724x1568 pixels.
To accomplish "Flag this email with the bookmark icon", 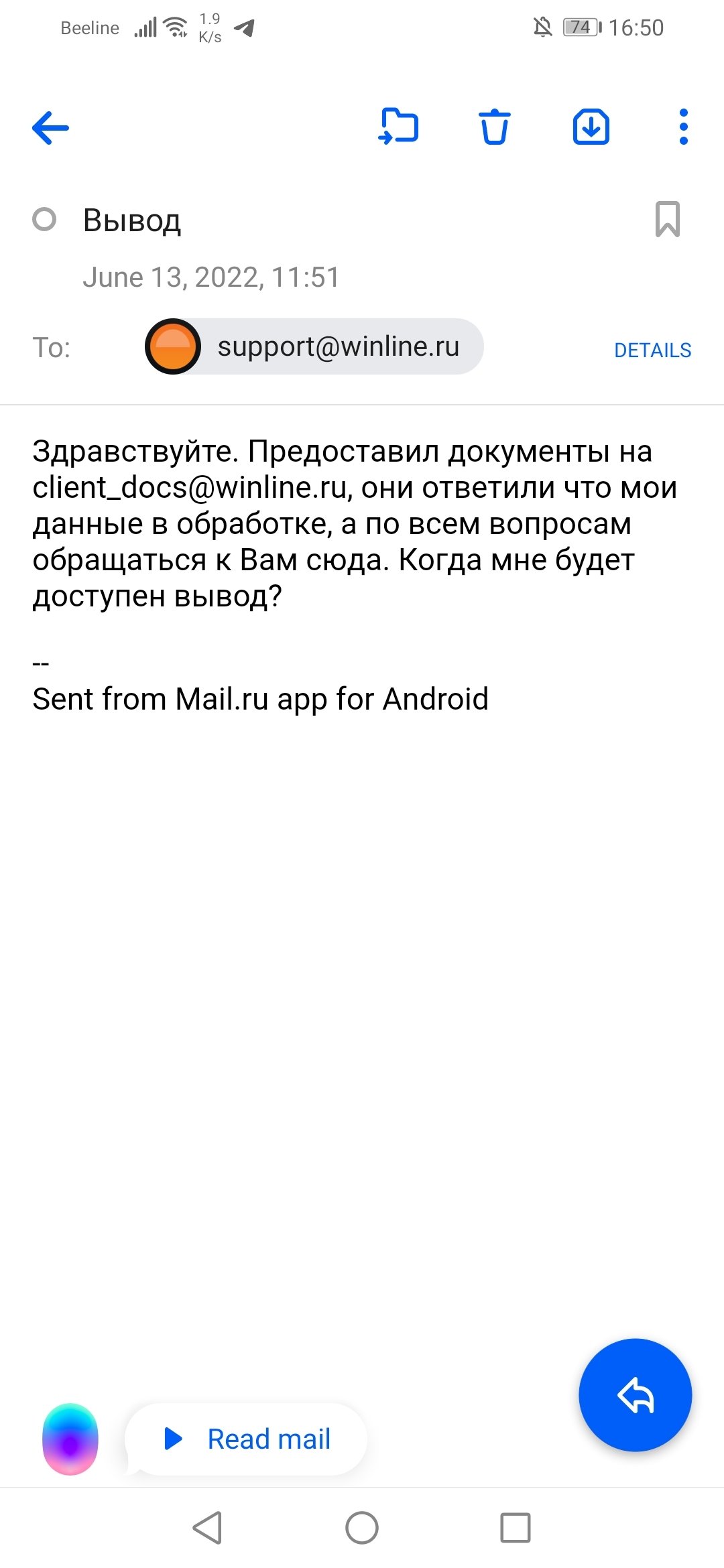I will 667,219.
